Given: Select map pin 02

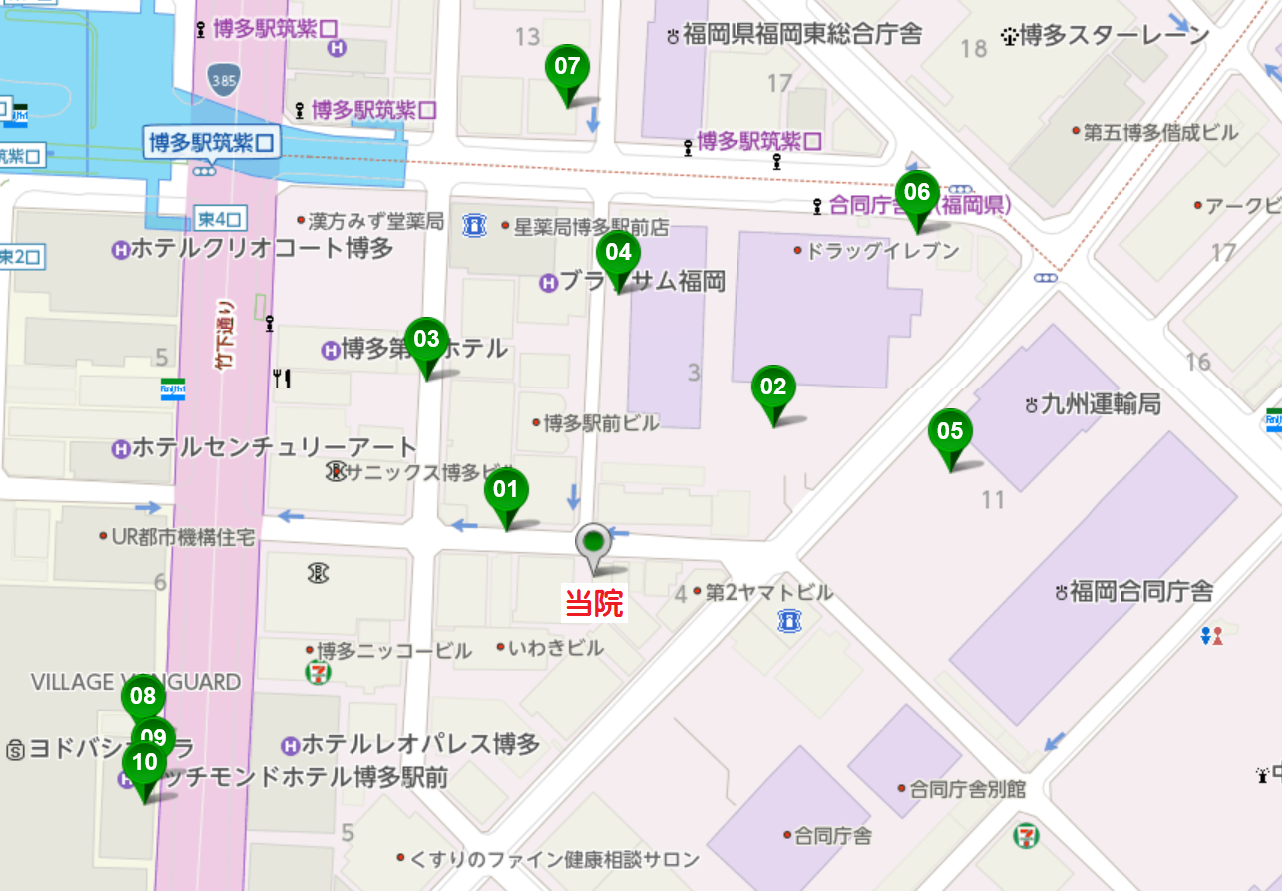Looking at the screenshot, I should pos(773,387).
